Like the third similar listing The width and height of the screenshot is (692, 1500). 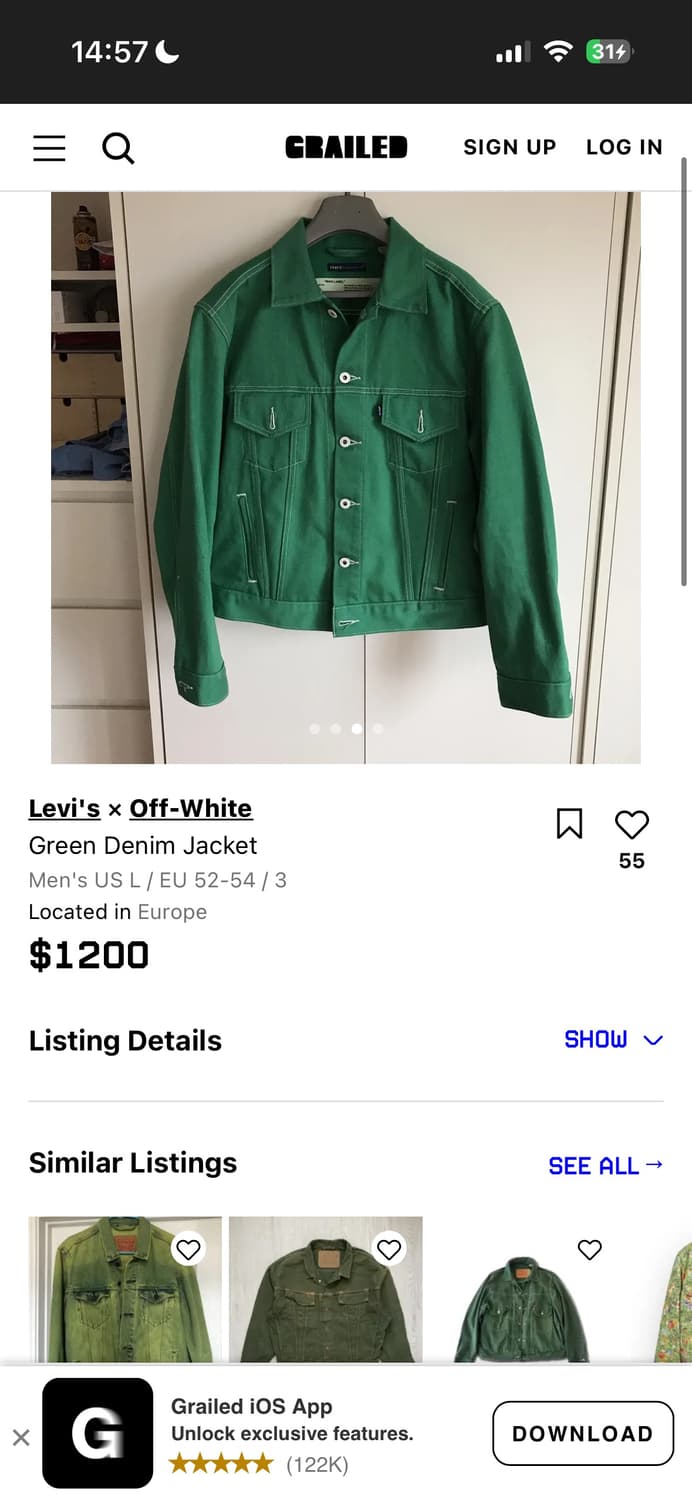[590, 1249]
